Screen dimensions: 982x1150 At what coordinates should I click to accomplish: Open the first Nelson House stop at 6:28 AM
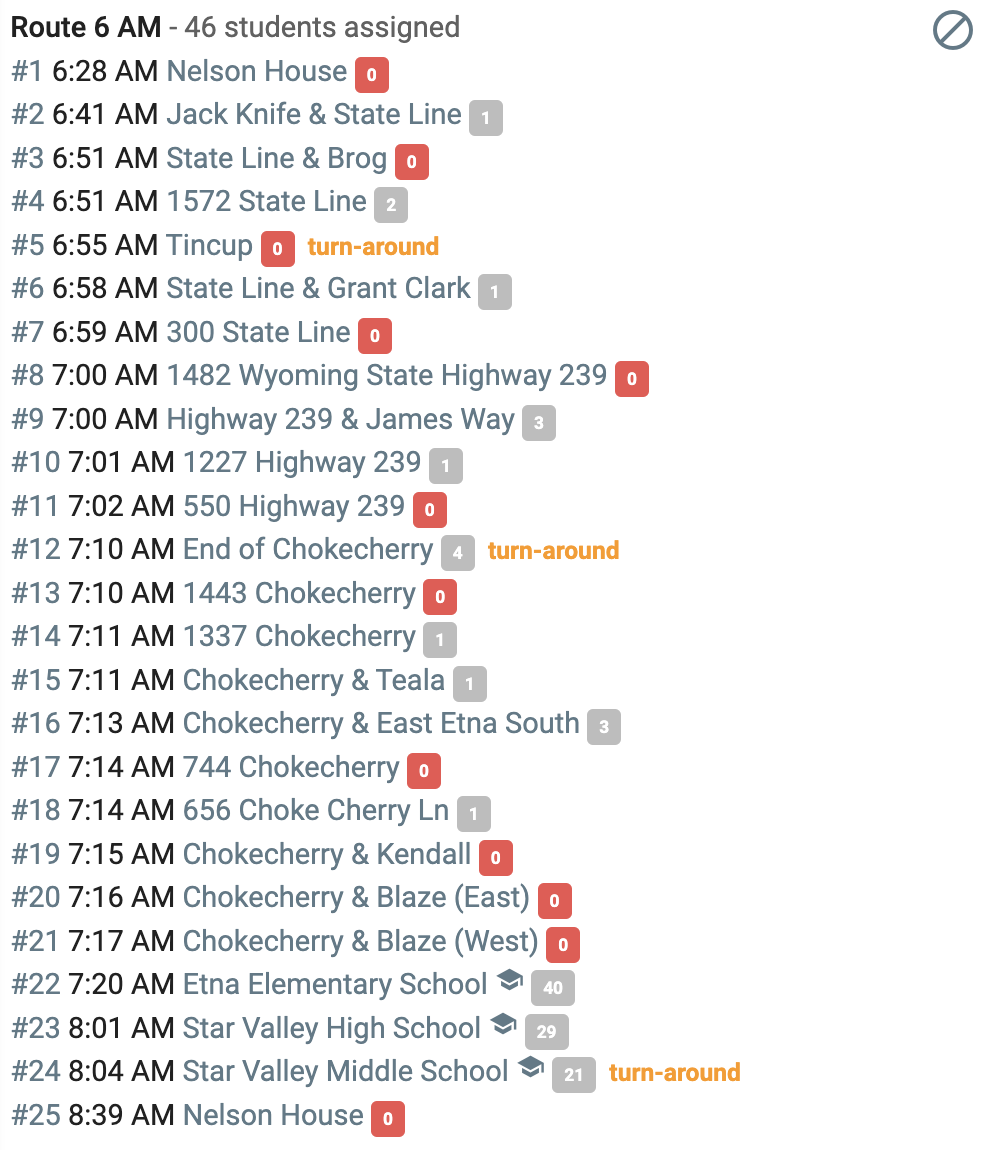[257, 71]
